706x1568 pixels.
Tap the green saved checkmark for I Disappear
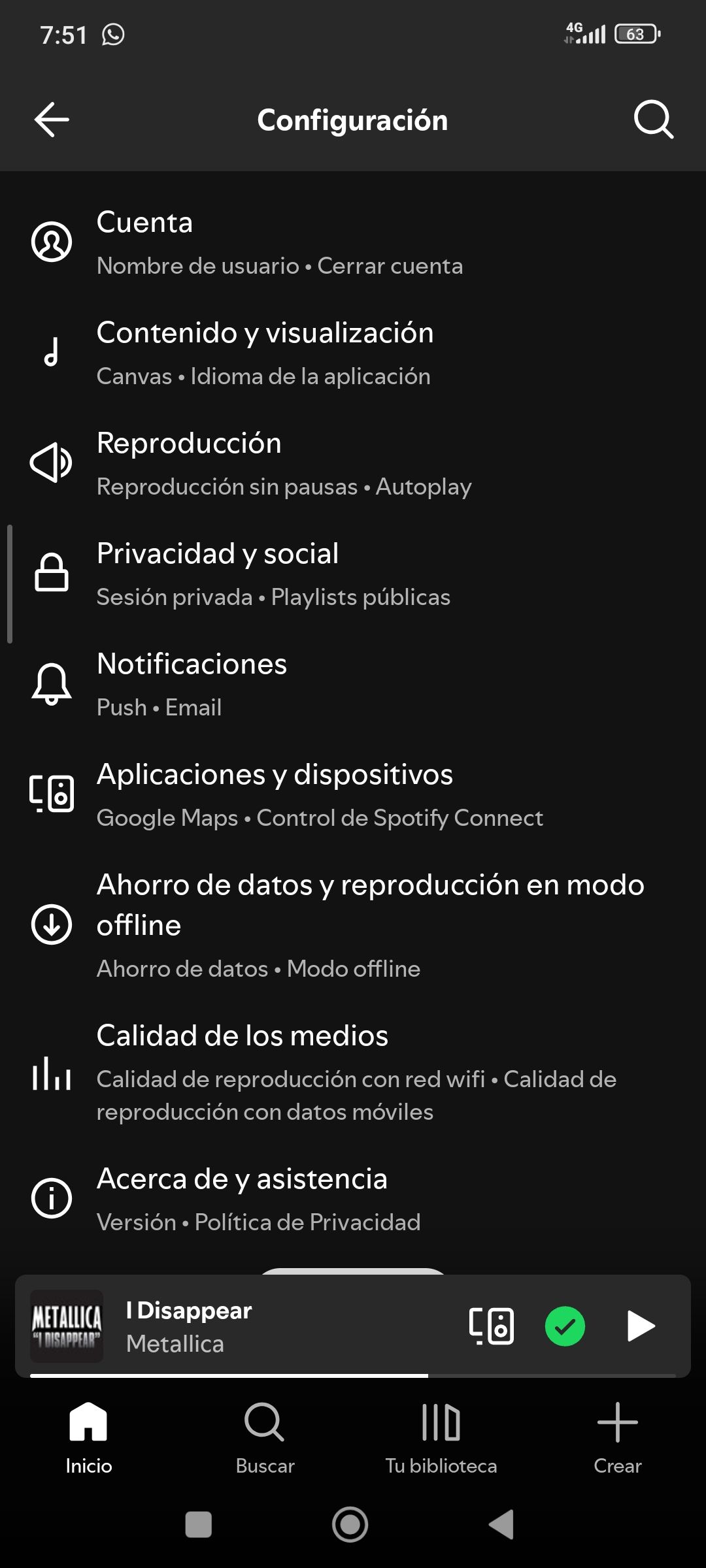pos(565,1326)
